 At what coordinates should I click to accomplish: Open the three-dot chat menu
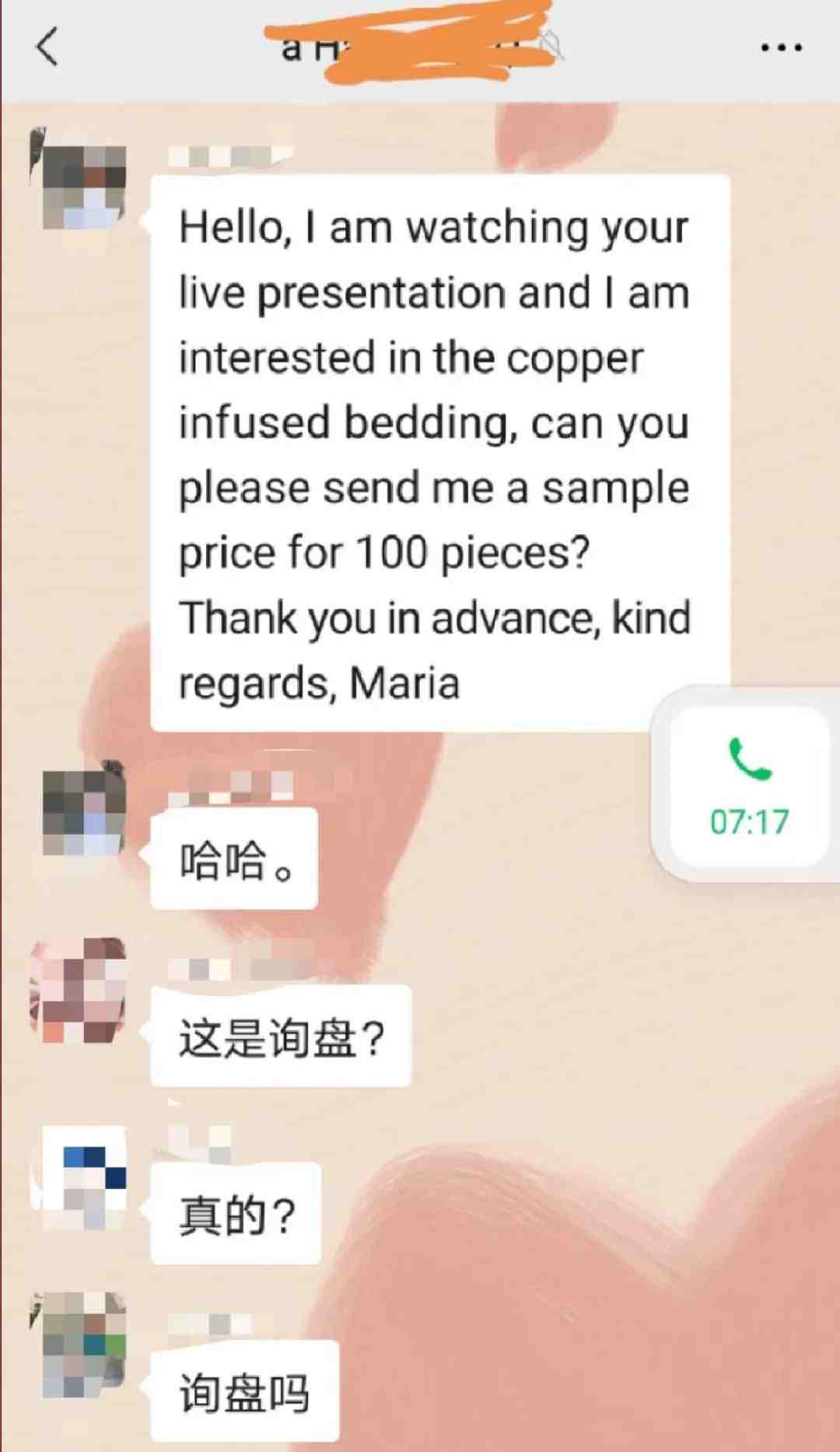[781, 48]
